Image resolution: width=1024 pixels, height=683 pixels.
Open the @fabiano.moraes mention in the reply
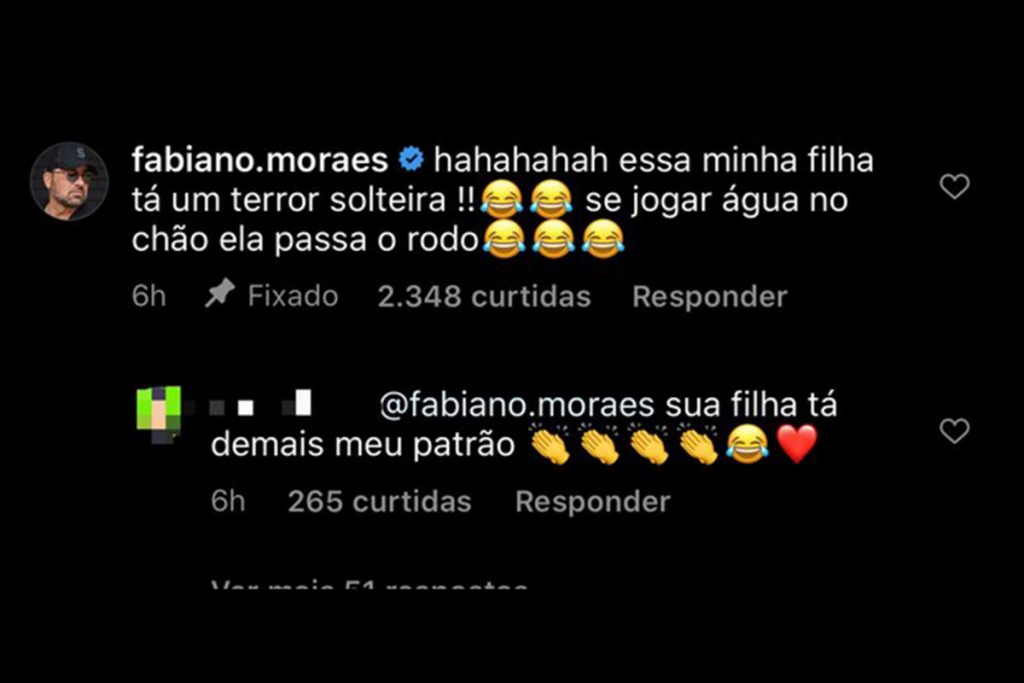pyautogui.click(x=517, y=406)
